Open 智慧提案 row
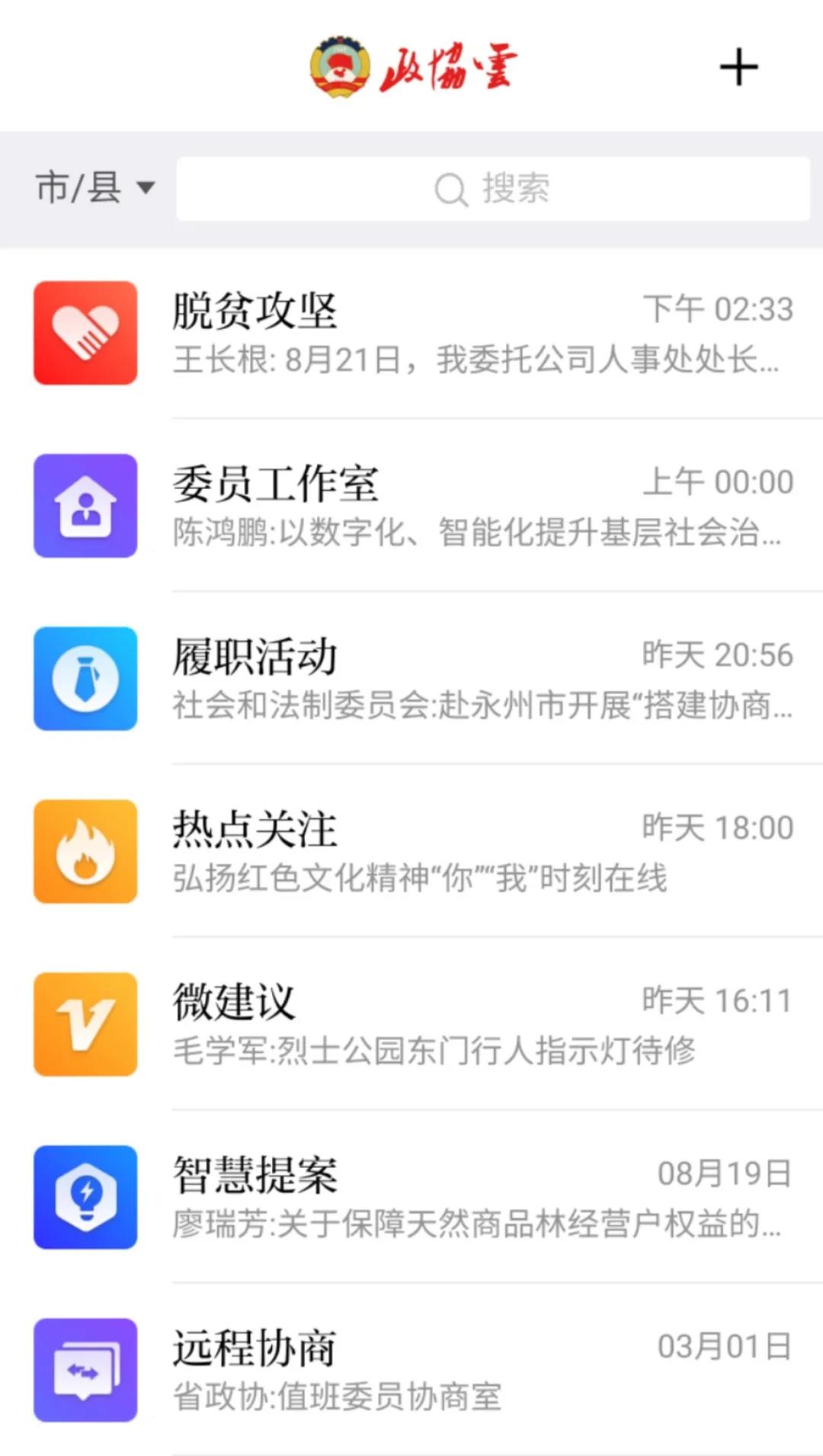The width and height of the screenshot is (823, 1456). pos(411,1198)
